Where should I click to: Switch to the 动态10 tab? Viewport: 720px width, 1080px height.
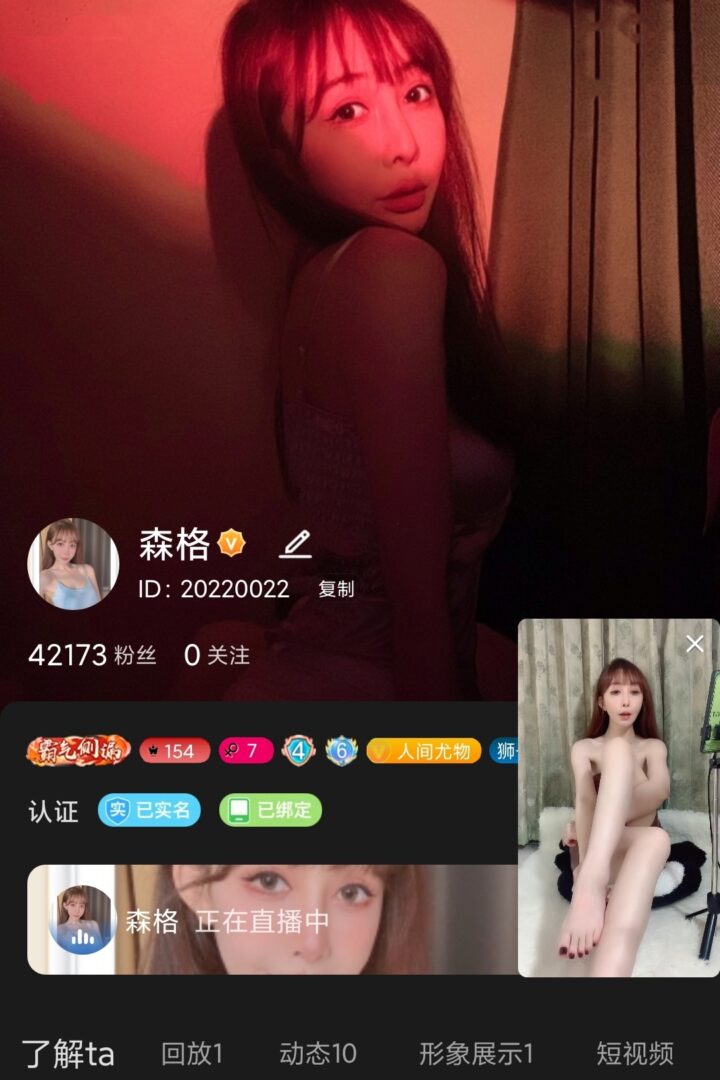tap(318, 1053)
